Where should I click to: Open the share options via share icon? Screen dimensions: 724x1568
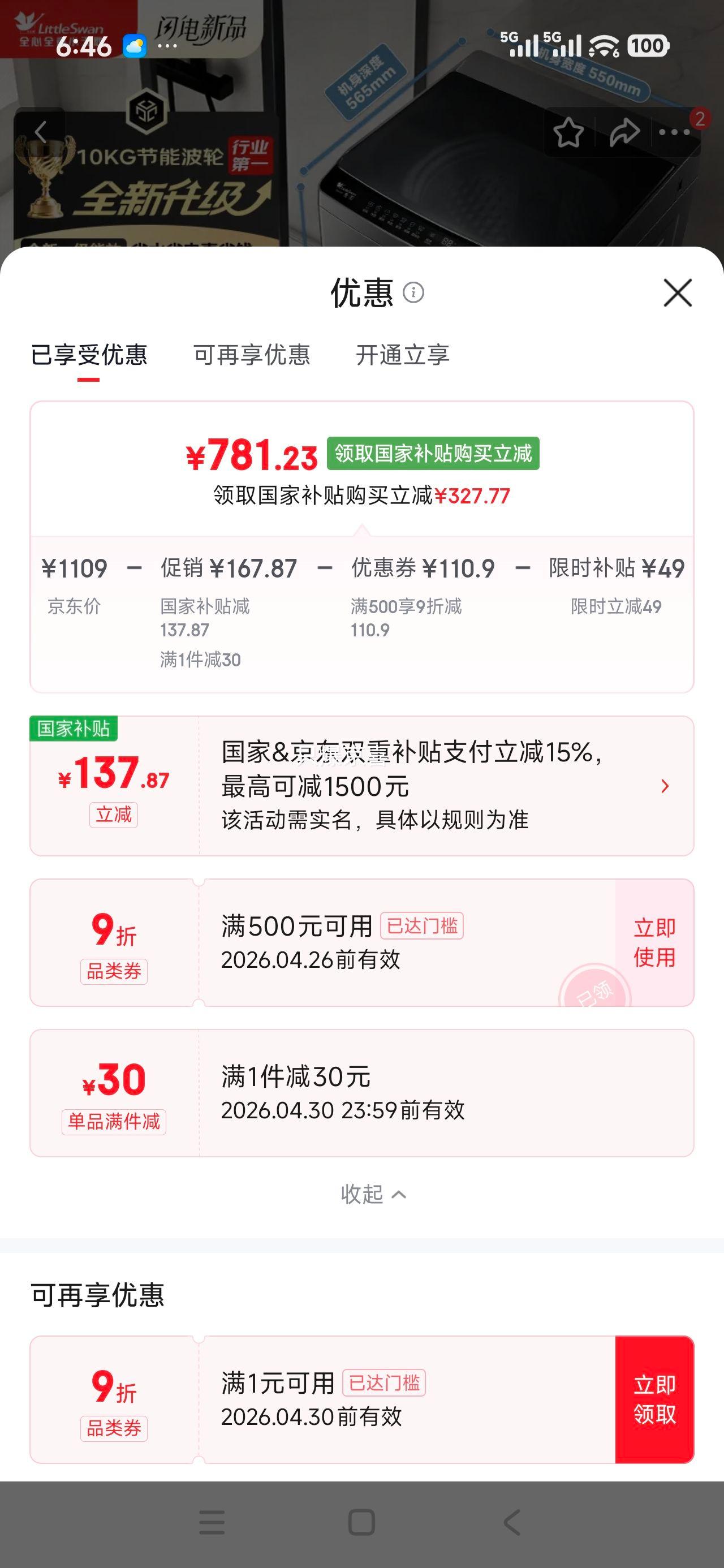(x=622, y=131)
